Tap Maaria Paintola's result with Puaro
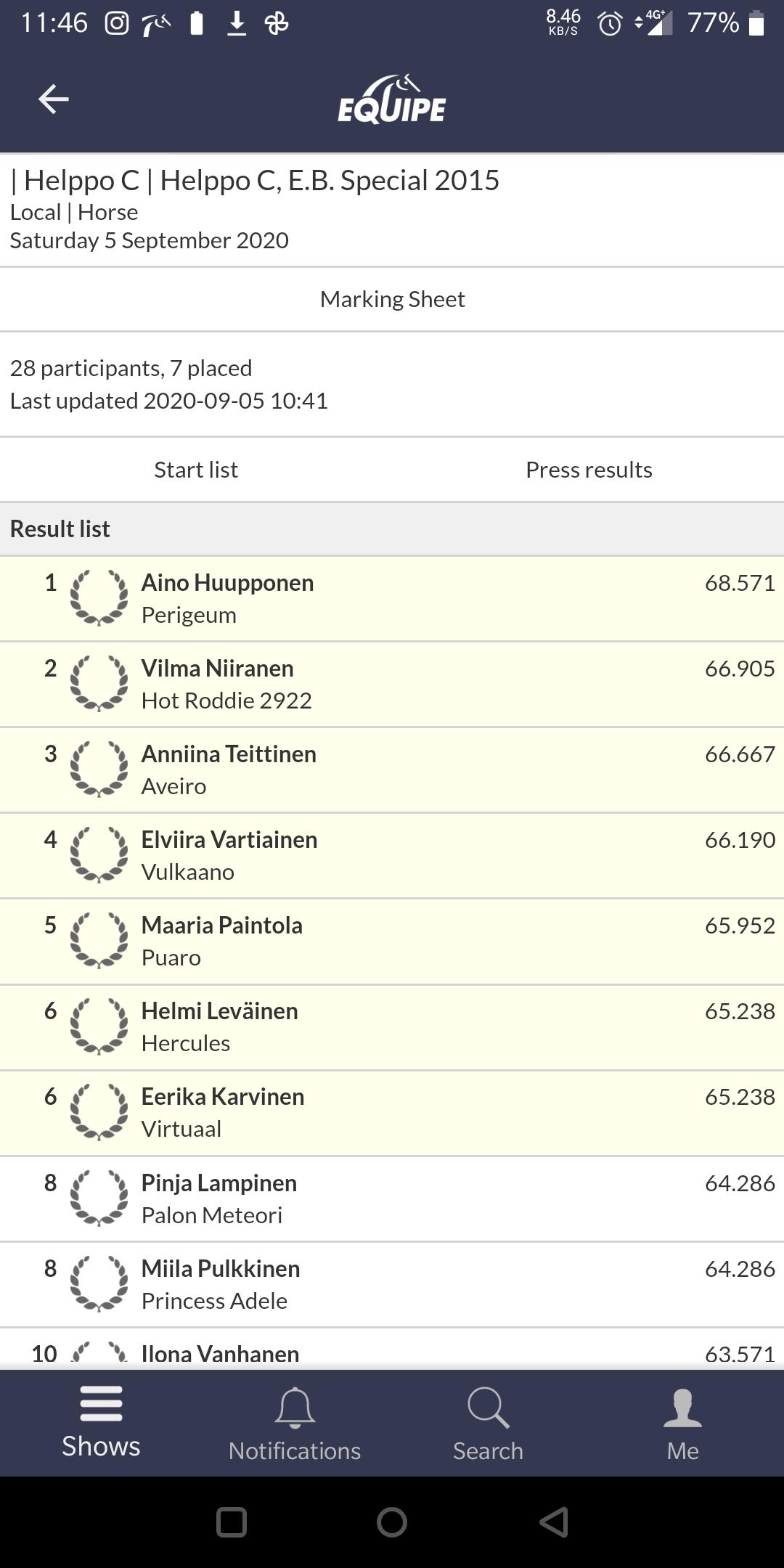 tap(392, 942)
